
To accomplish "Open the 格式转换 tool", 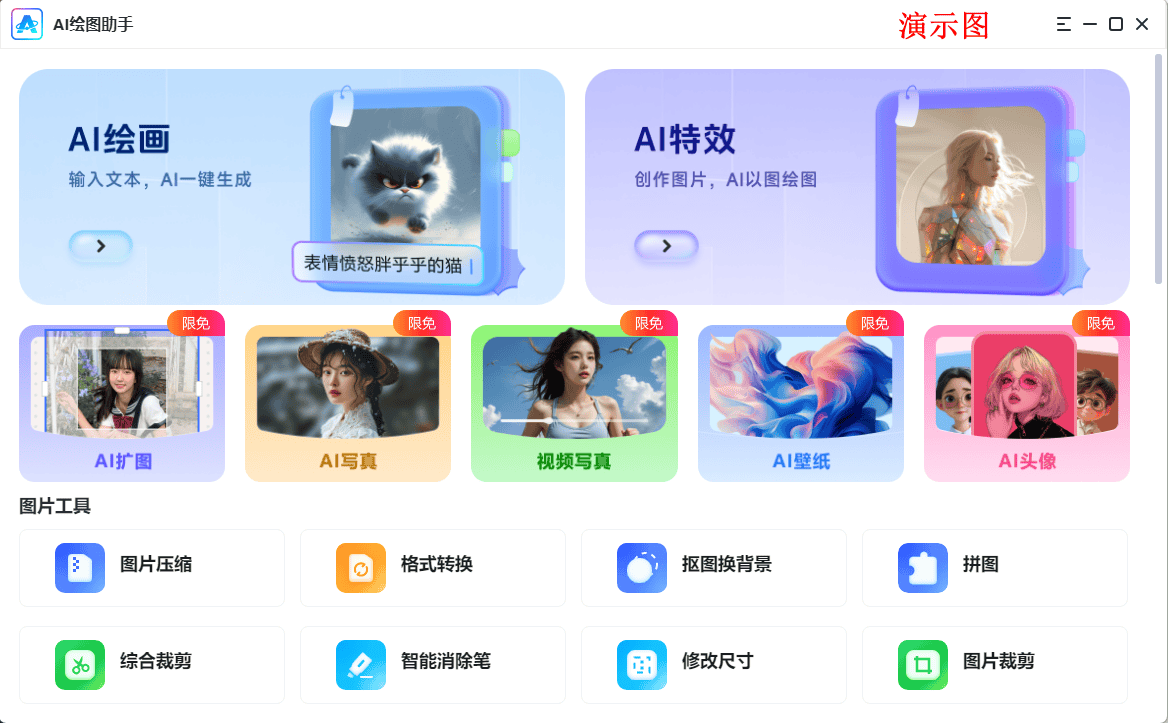I will [x=433, y=568].
